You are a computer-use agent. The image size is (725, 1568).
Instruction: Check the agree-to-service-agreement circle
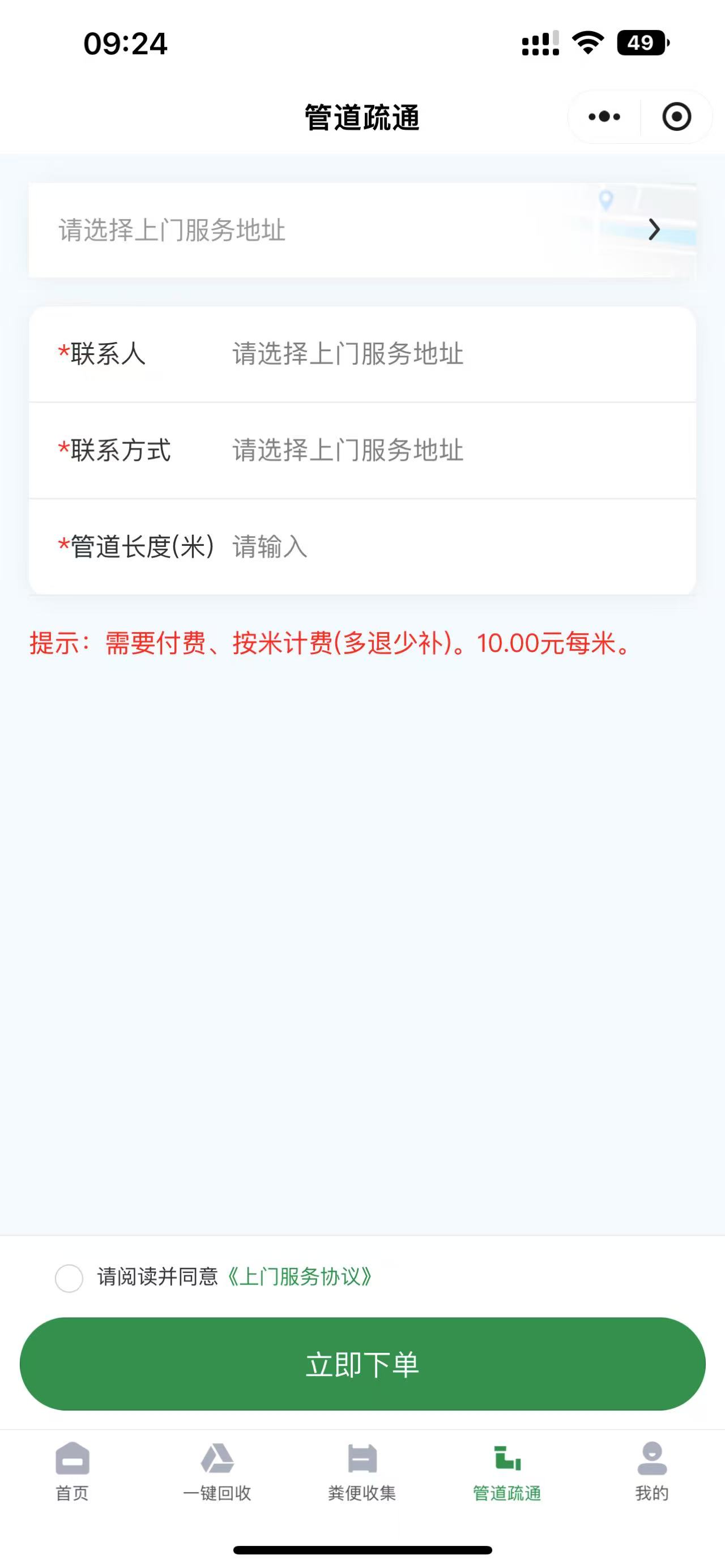pyautogui.click(x=69, y=1278)
